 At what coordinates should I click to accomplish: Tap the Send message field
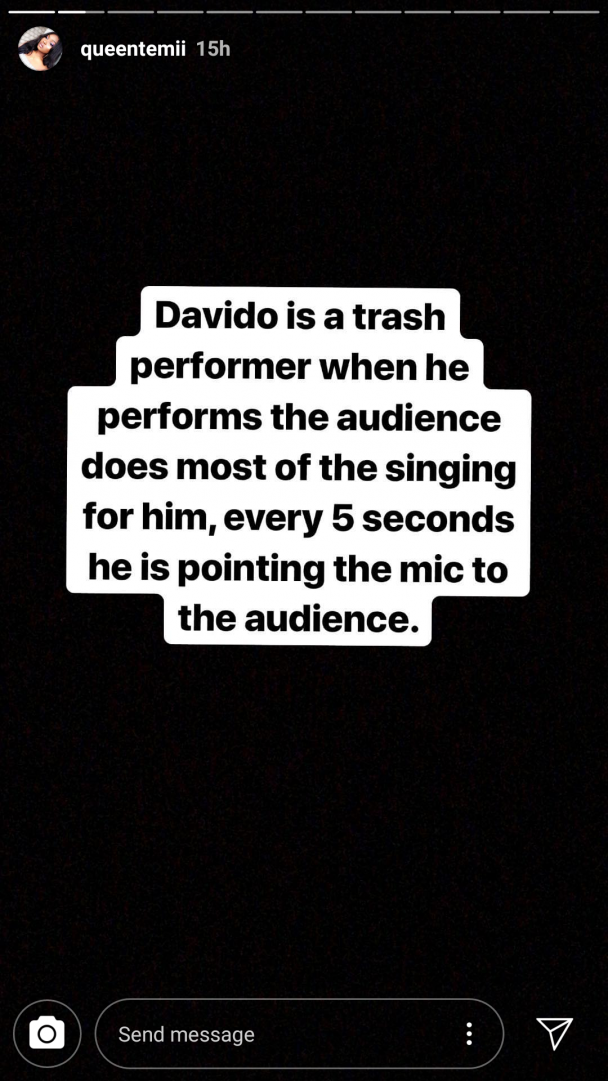click(x=280, y=1034)
